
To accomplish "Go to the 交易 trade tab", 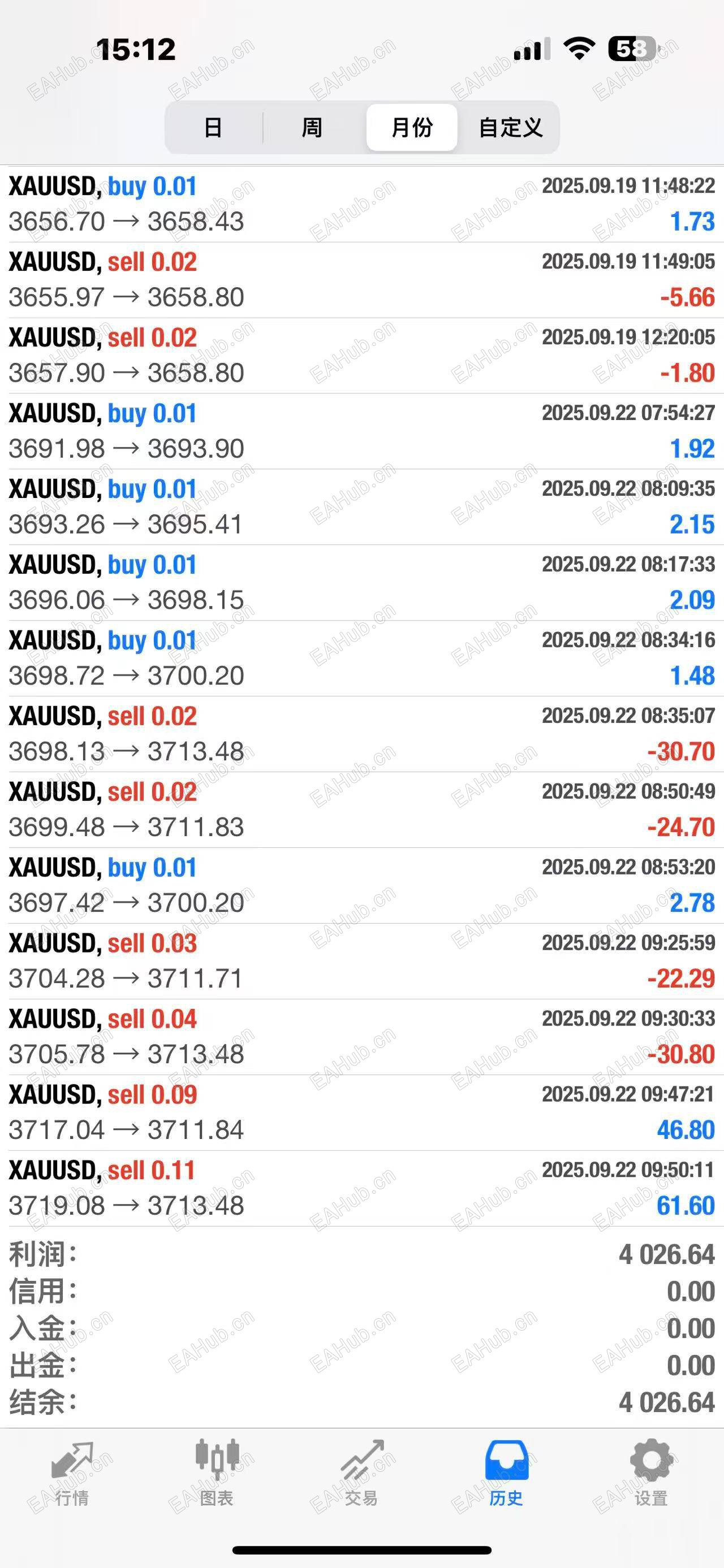I will pyautogui.click(x=361, y=1471).
